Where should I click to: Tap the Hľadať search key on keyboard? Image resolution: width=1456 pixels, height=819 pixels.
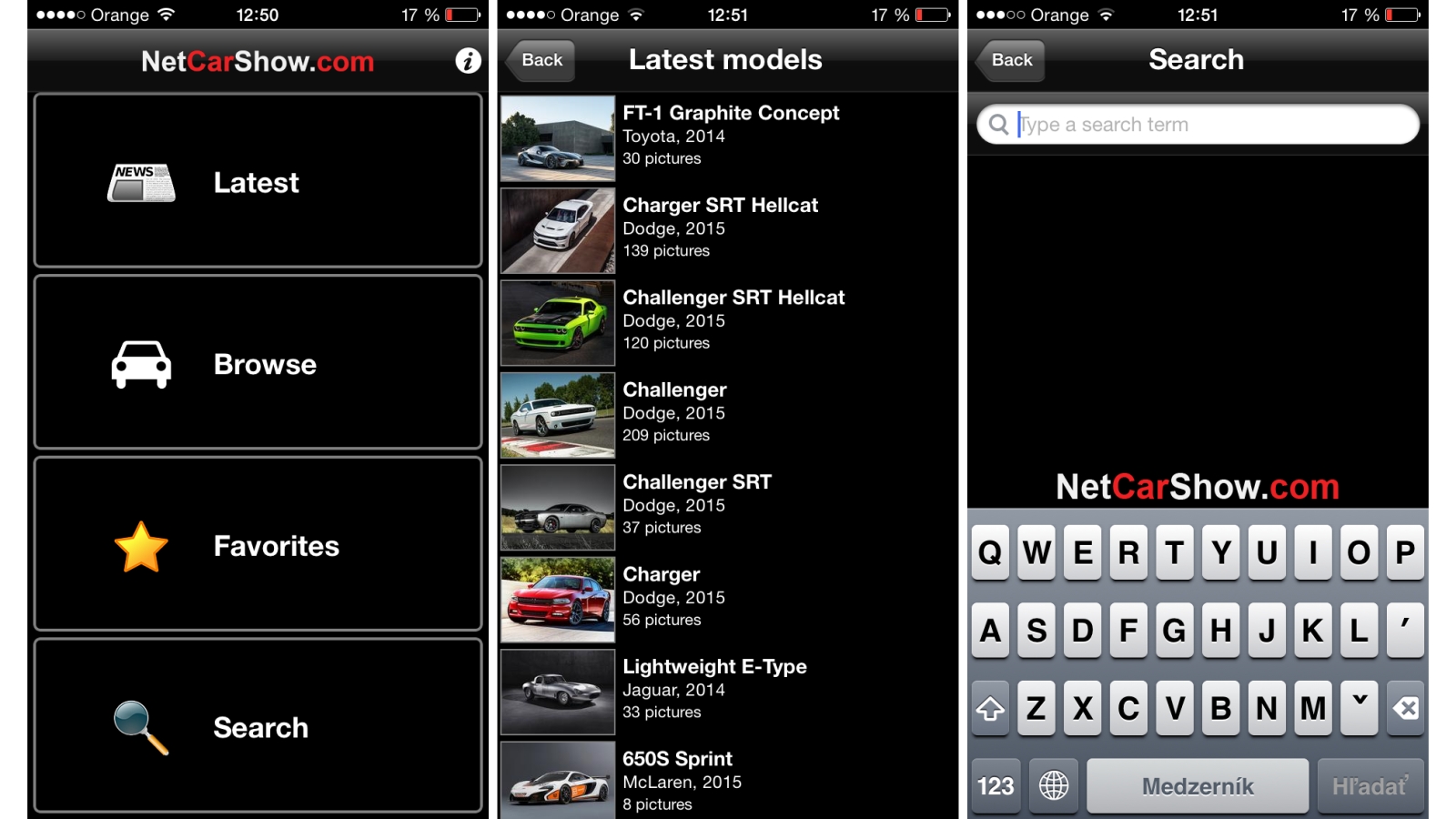1370,785
